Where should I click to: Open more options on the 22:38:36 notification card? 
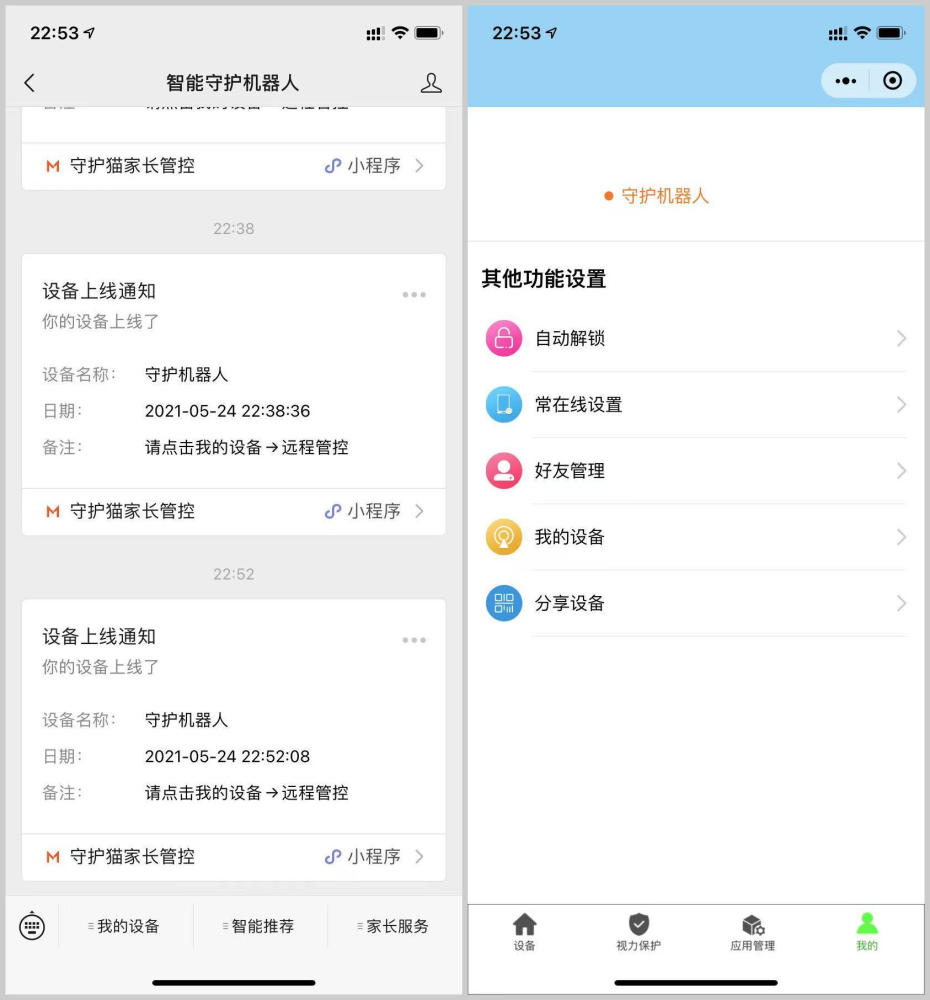414,295
